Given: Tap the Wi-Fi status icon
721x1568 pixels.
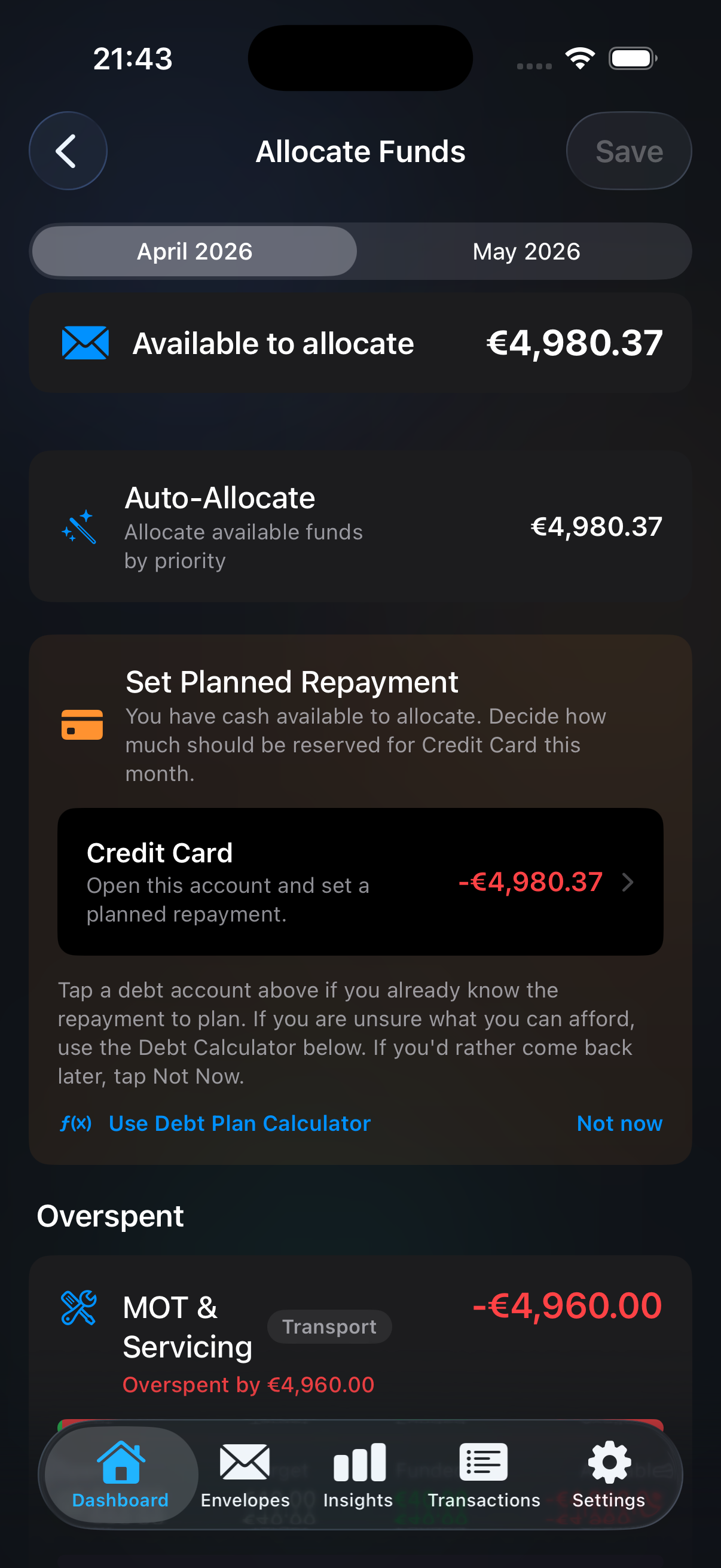Looking at the screenshot, I should coord(580,57).
